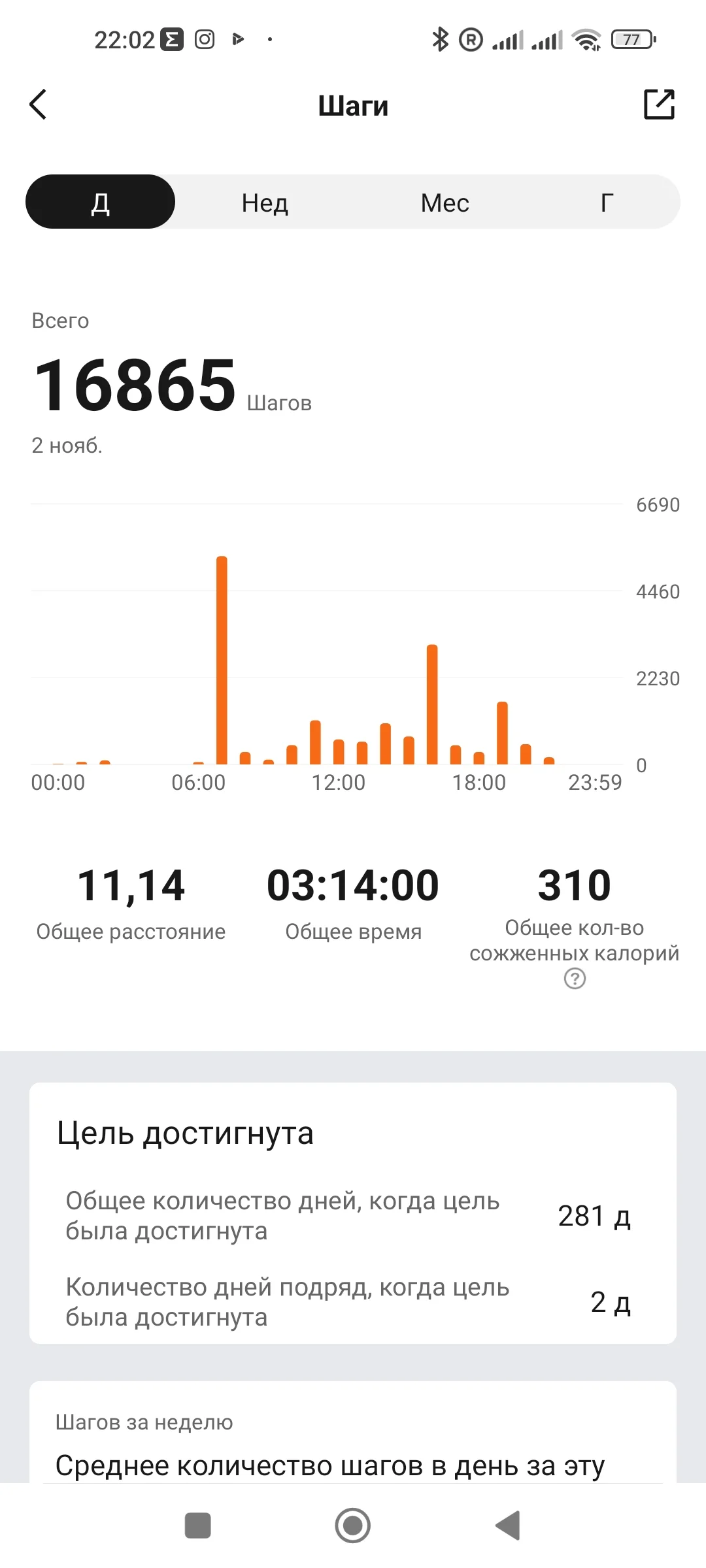This screenshot has width=706, height=1568.
Task: Tap the system home button
Action: tap(353, 1526)
